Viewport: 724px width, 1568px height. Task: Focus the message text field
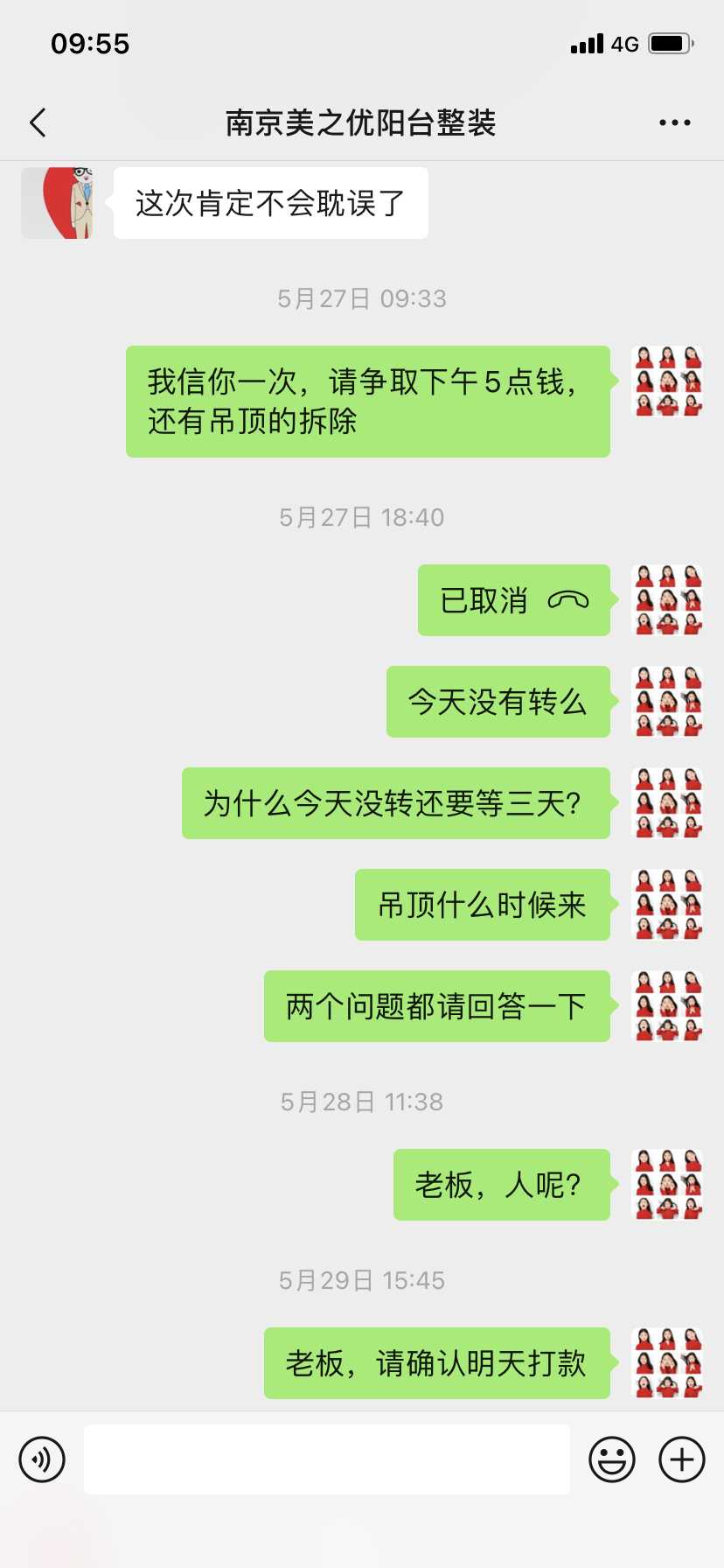(x=326, y=1459)
